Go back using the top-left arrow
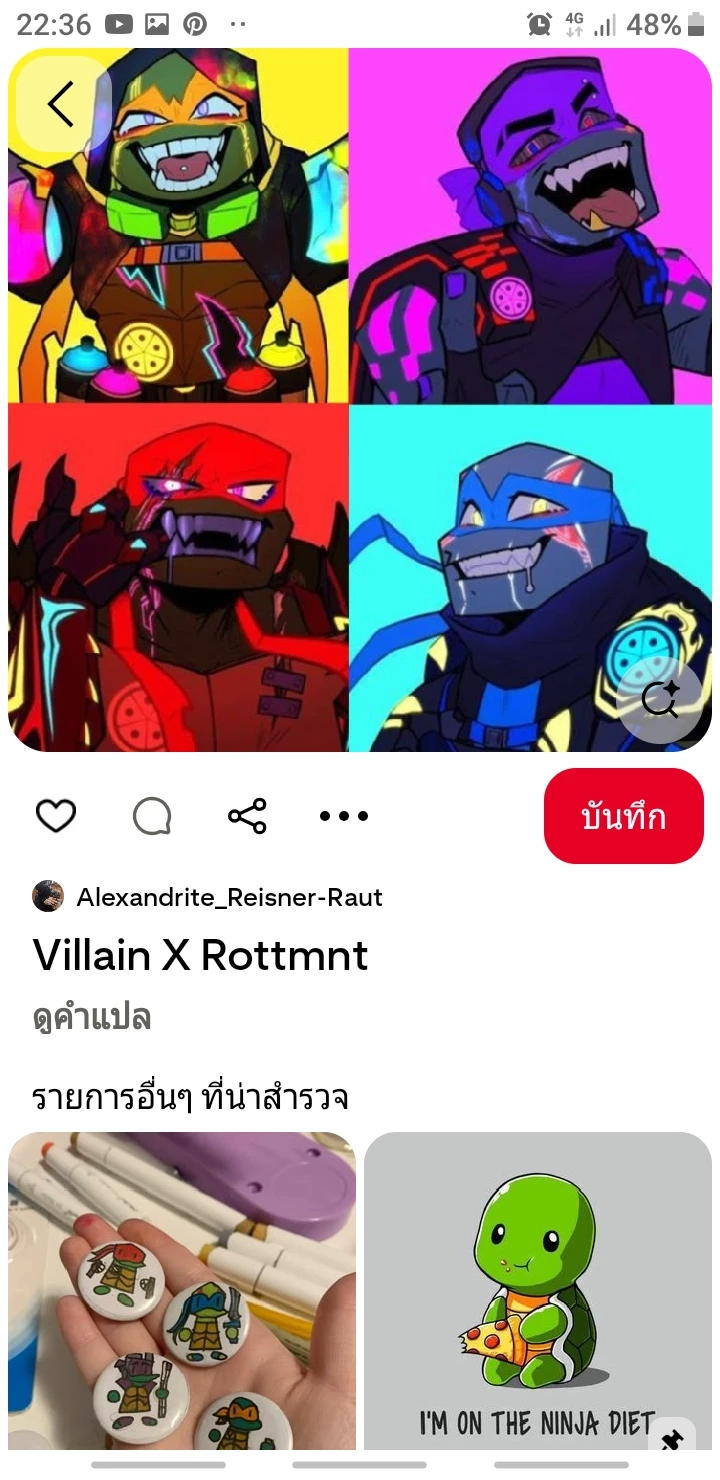The width and height of the screenshot is (720, 1480). click(62, 104)
